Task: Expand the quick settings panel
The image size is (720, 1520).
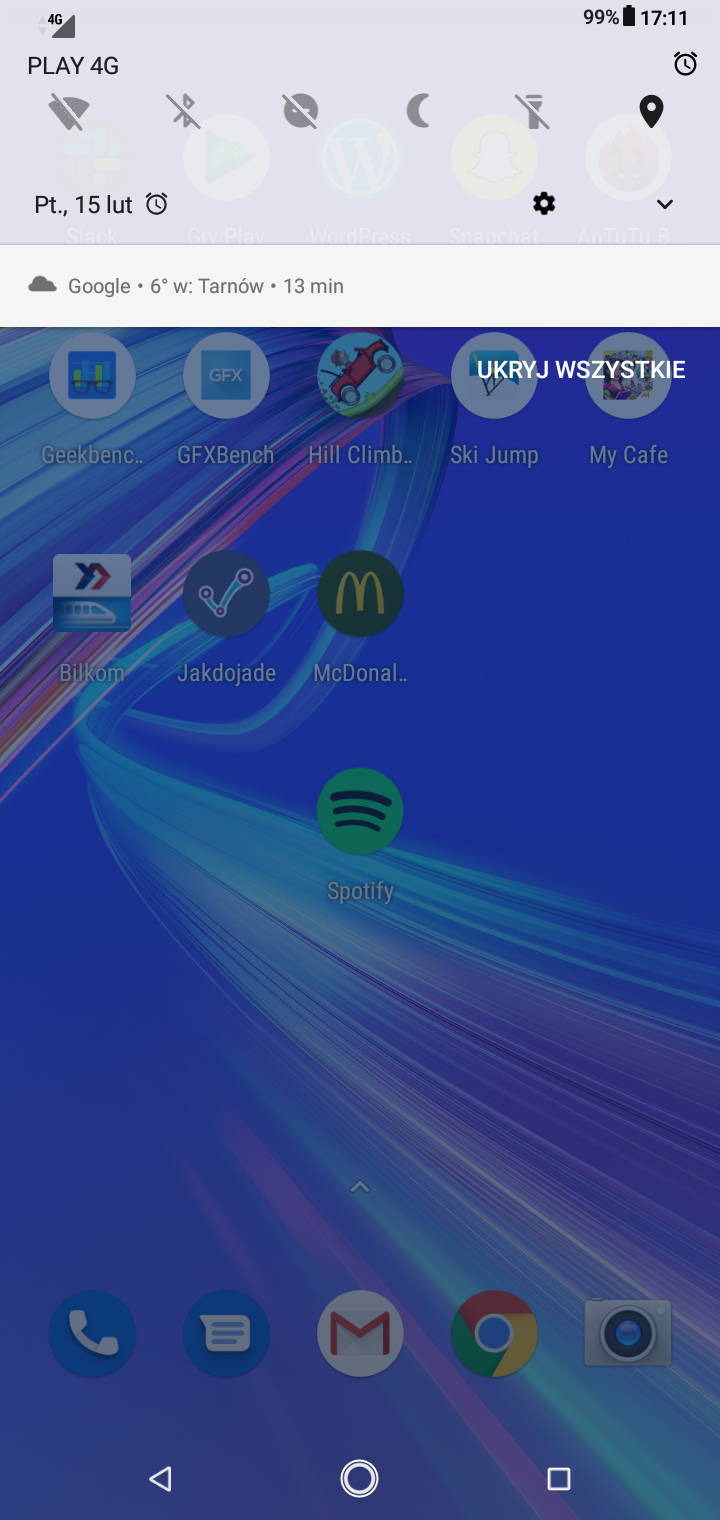Action: (x=665, y=204)
